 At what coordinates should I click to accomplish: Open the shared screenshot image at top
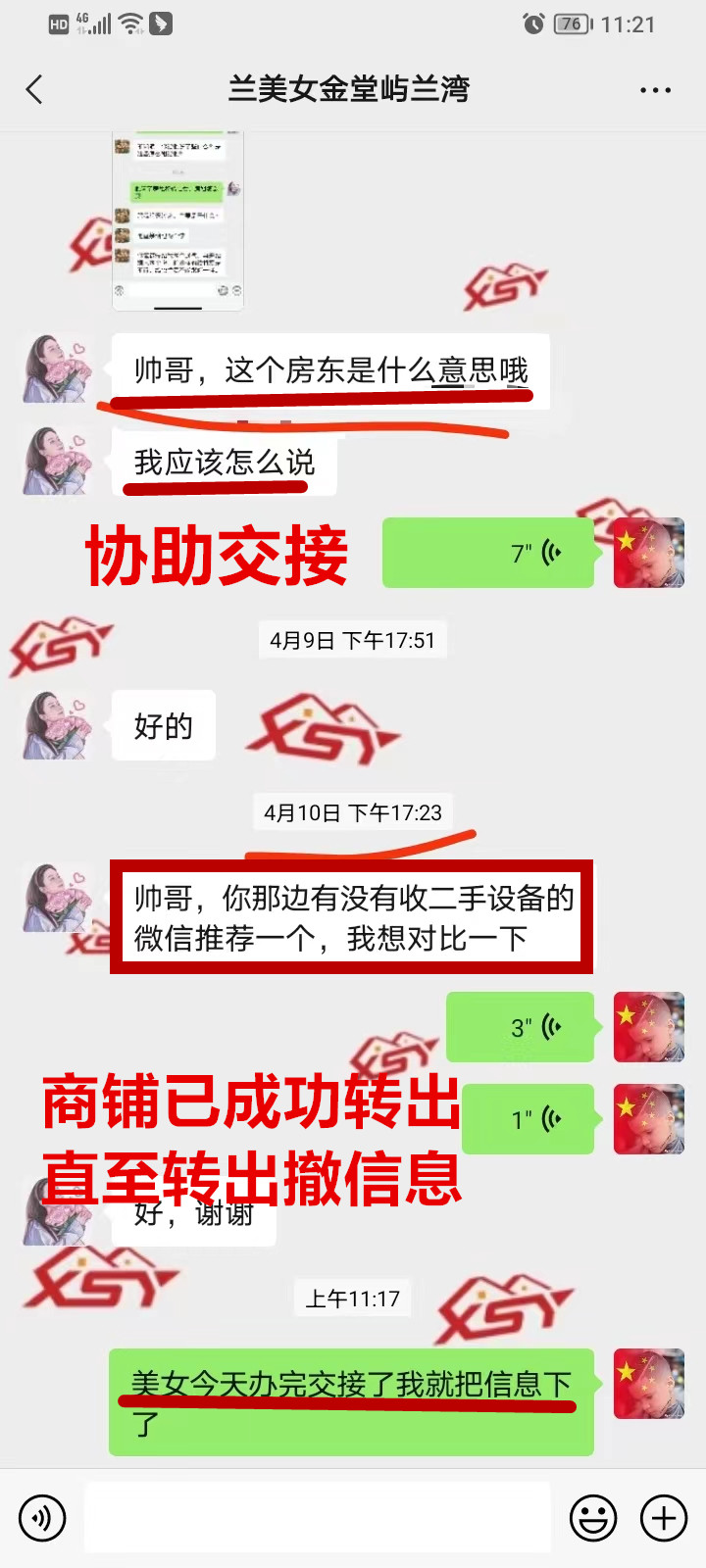click(177, 220)
